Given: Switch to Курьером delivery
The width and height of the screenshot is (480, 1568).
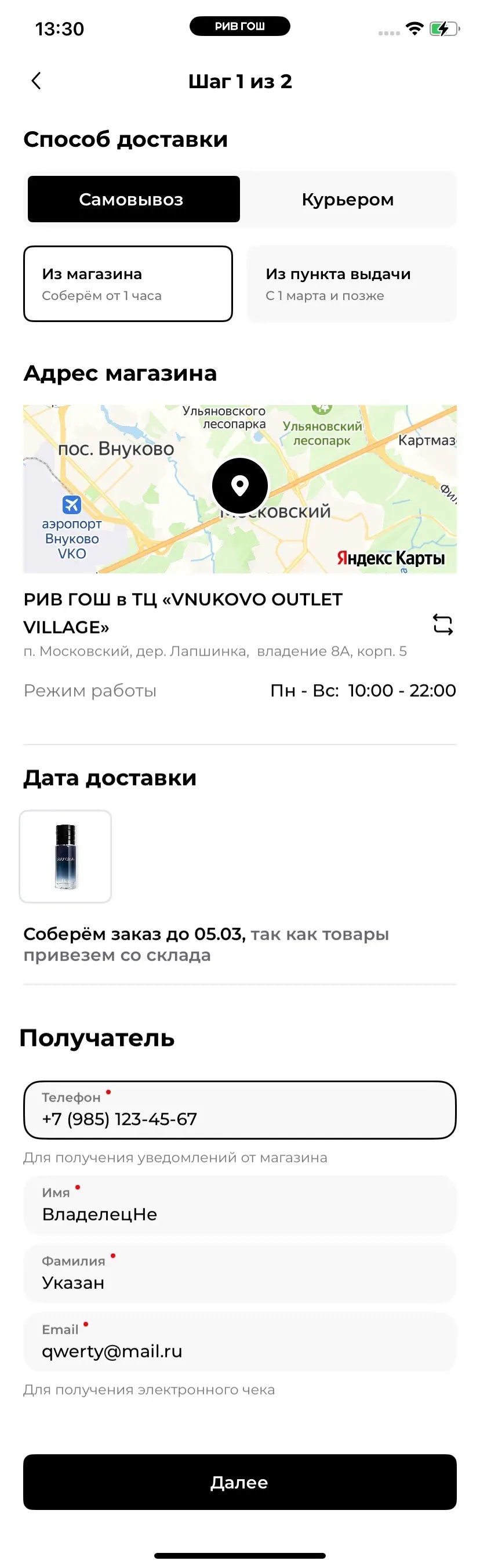Looking at the screenshot, I should coord(347,200).
